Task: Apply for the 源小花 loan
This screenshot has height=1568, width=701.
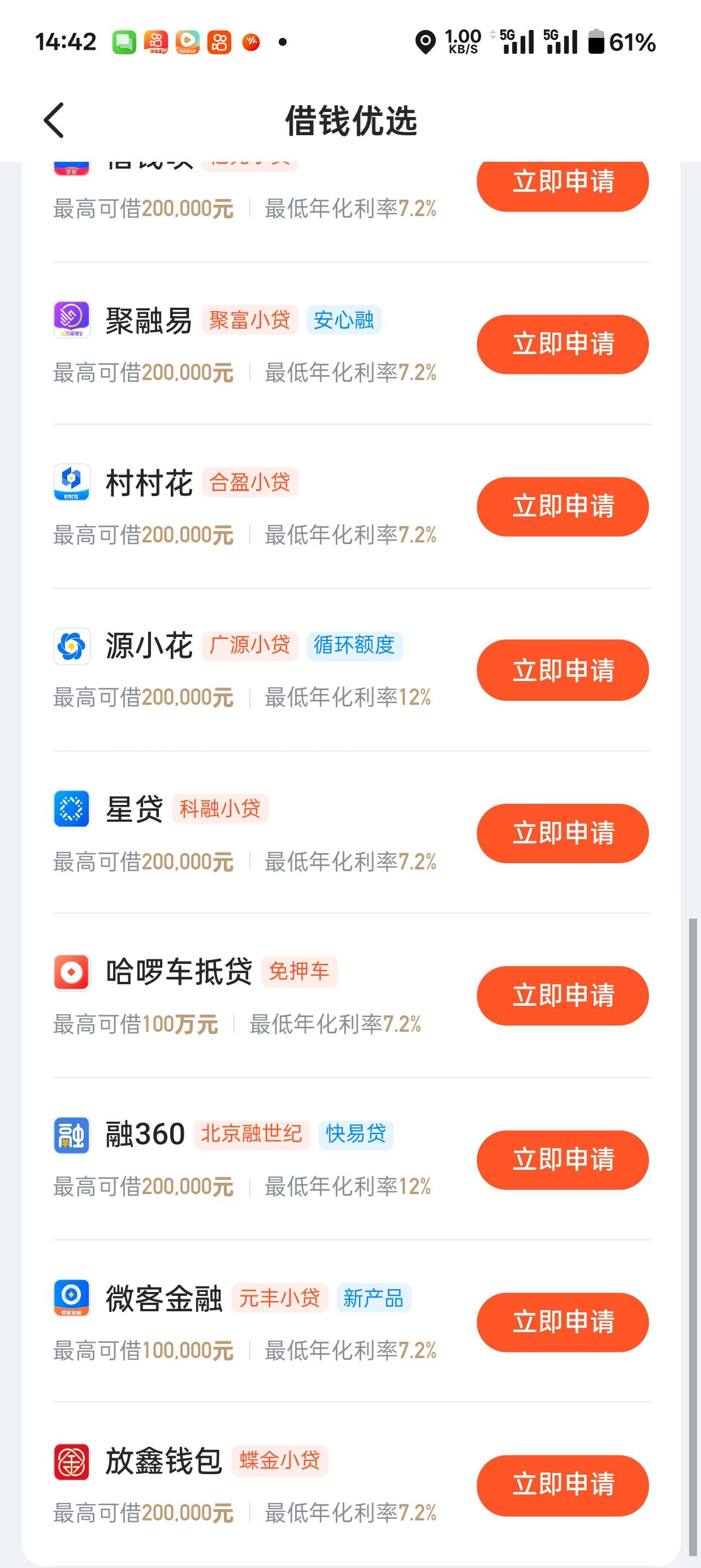Action: [x=562, y=670]
